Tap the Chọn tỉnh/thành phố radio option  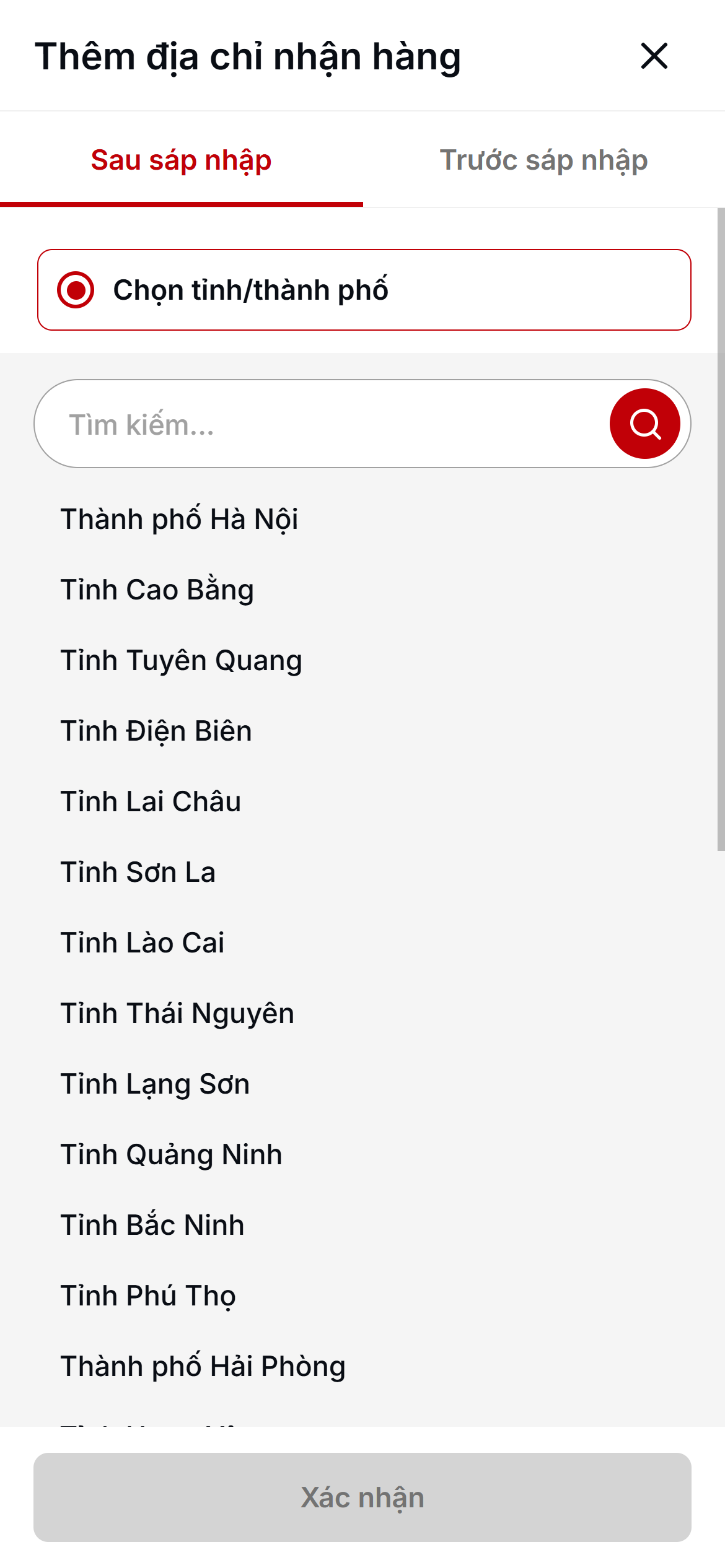(x=364, y=290)
